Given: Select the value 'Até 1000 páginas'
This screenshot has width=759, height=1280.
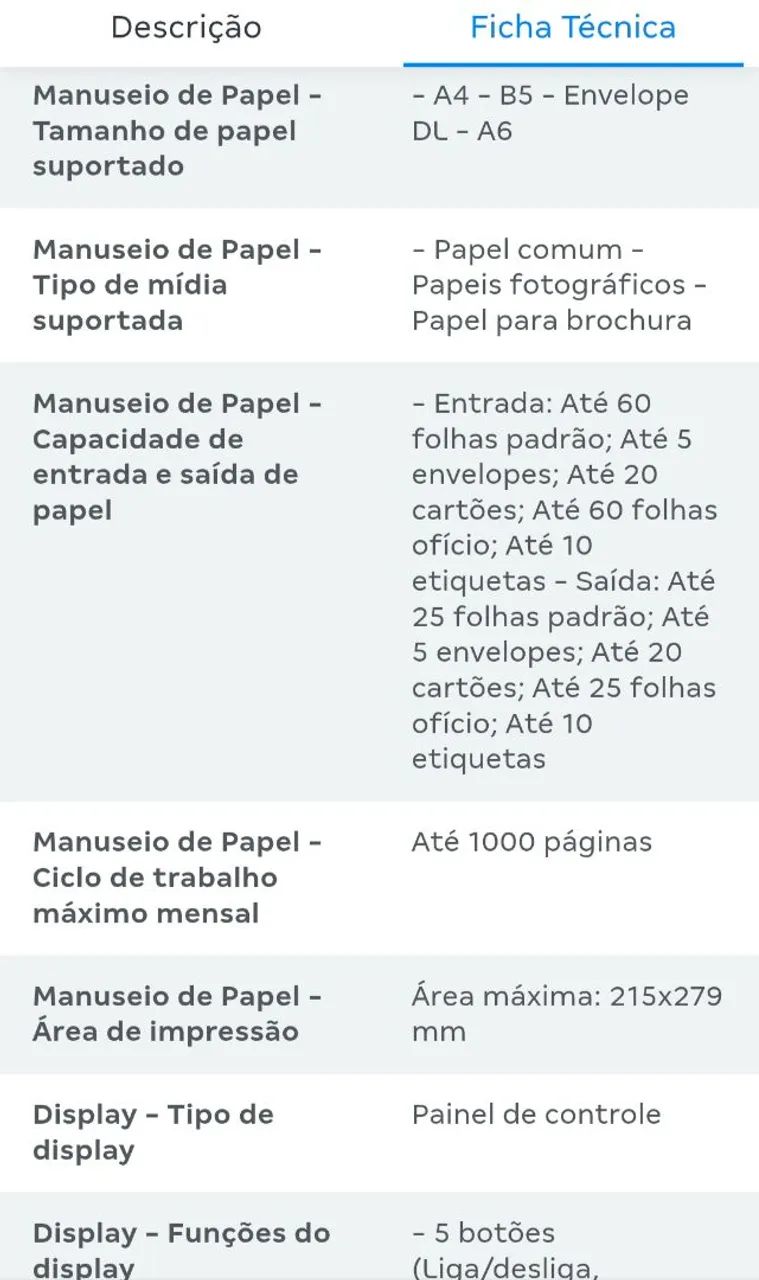Looking at the screenshot, I should [532, 841].
